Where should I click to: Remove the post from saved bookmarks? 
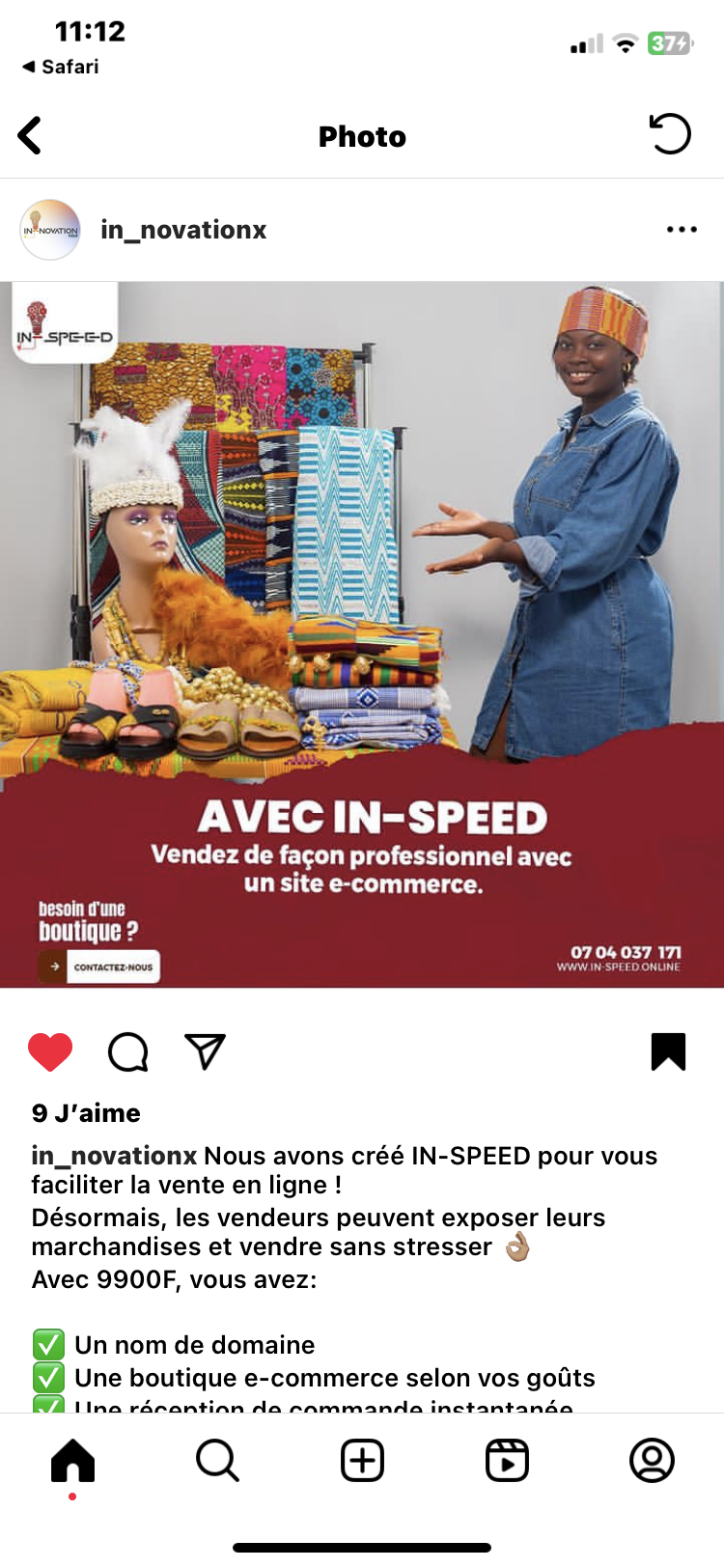pos(668,1051)
